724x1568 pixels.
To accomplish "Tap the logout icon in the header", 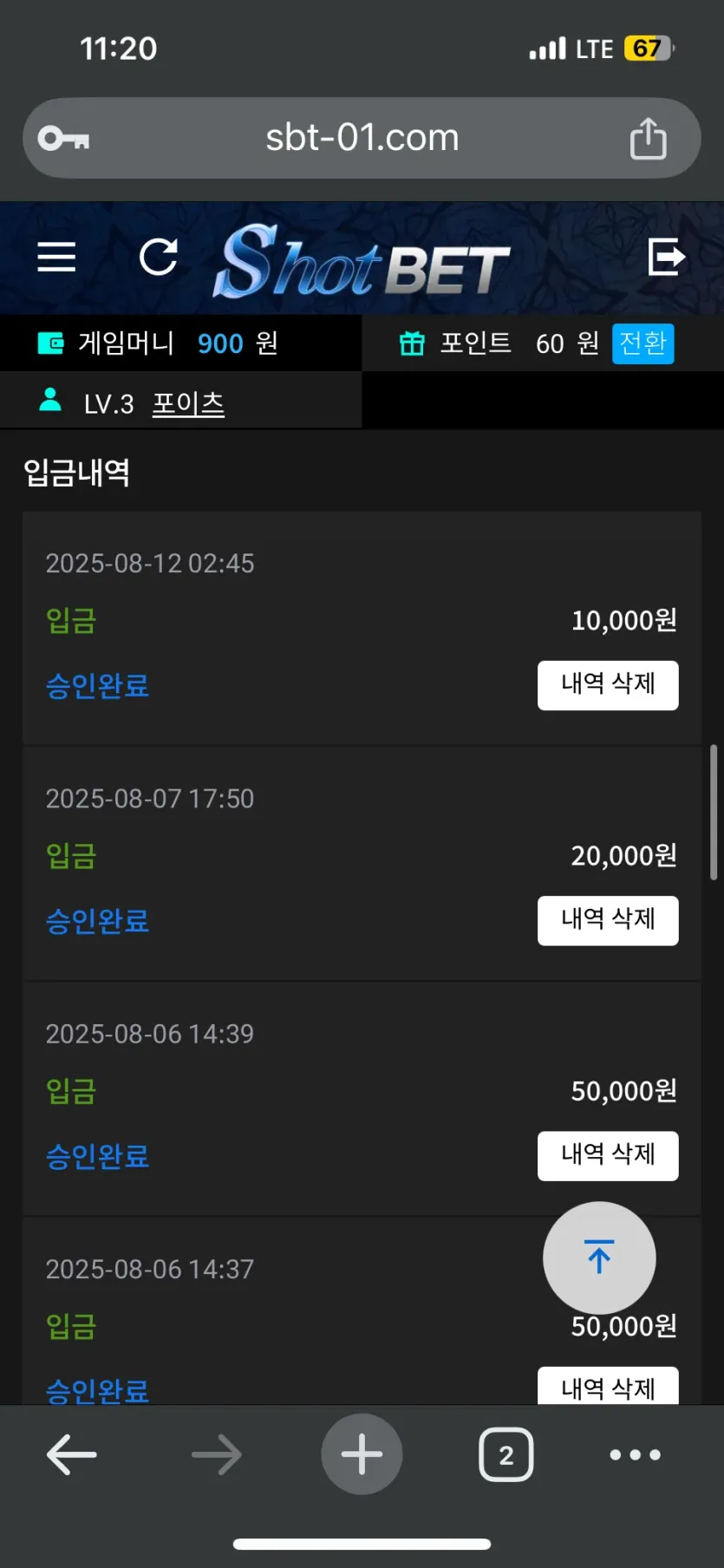I will click(666, 257).
